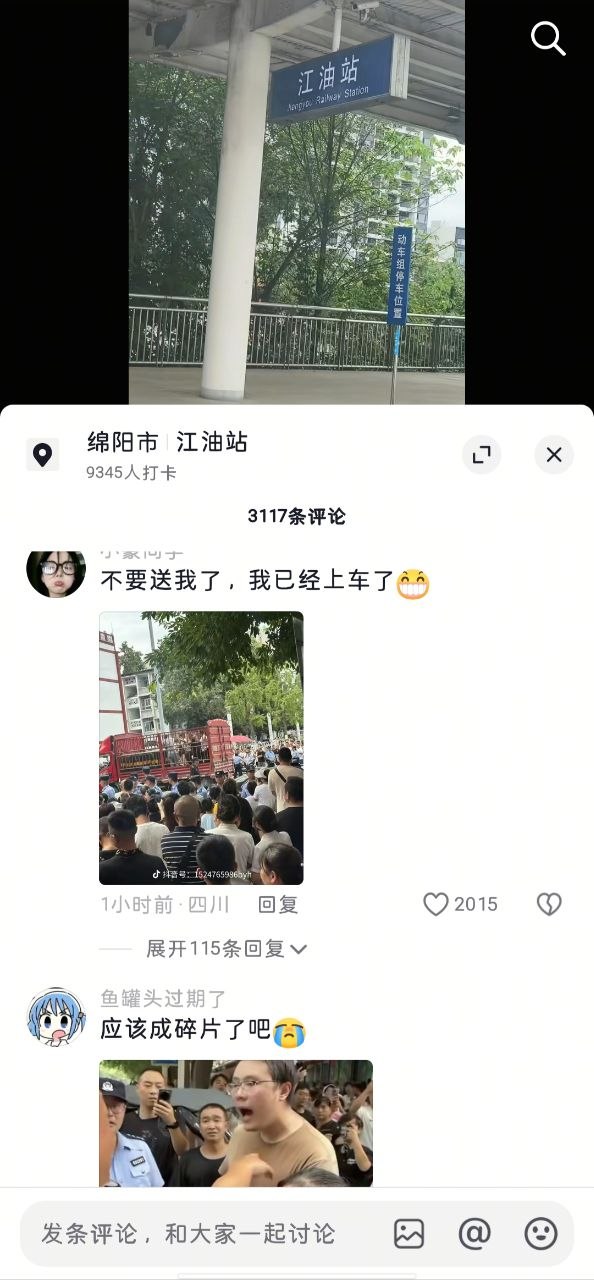Screen dimensions: 594x1280
Task: Open the emoji picker
Action: point(541,1234)
